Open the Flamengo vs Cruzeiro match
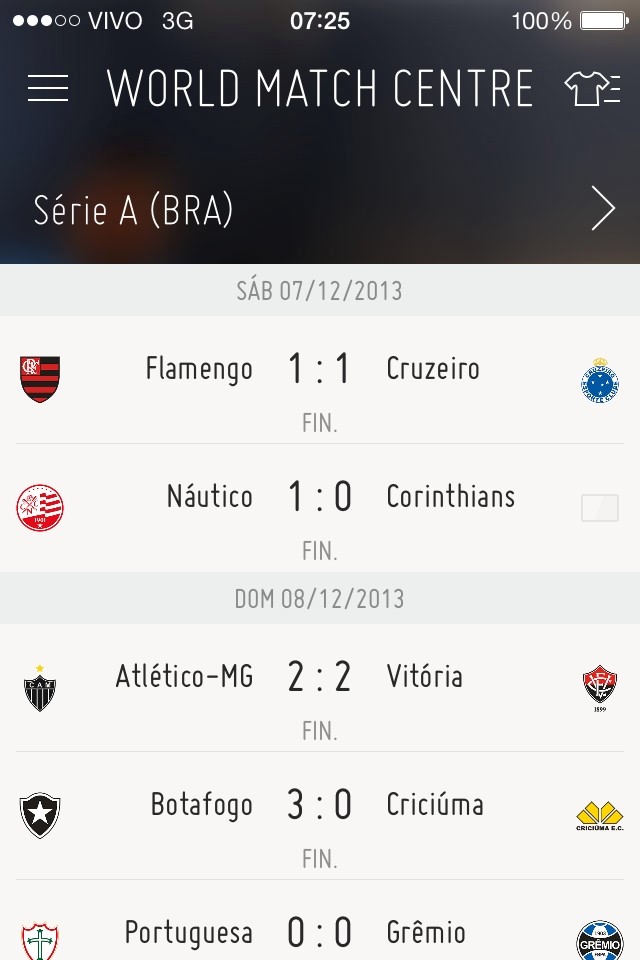Screen dimensions: 640x960 click(x=320, y=380)
